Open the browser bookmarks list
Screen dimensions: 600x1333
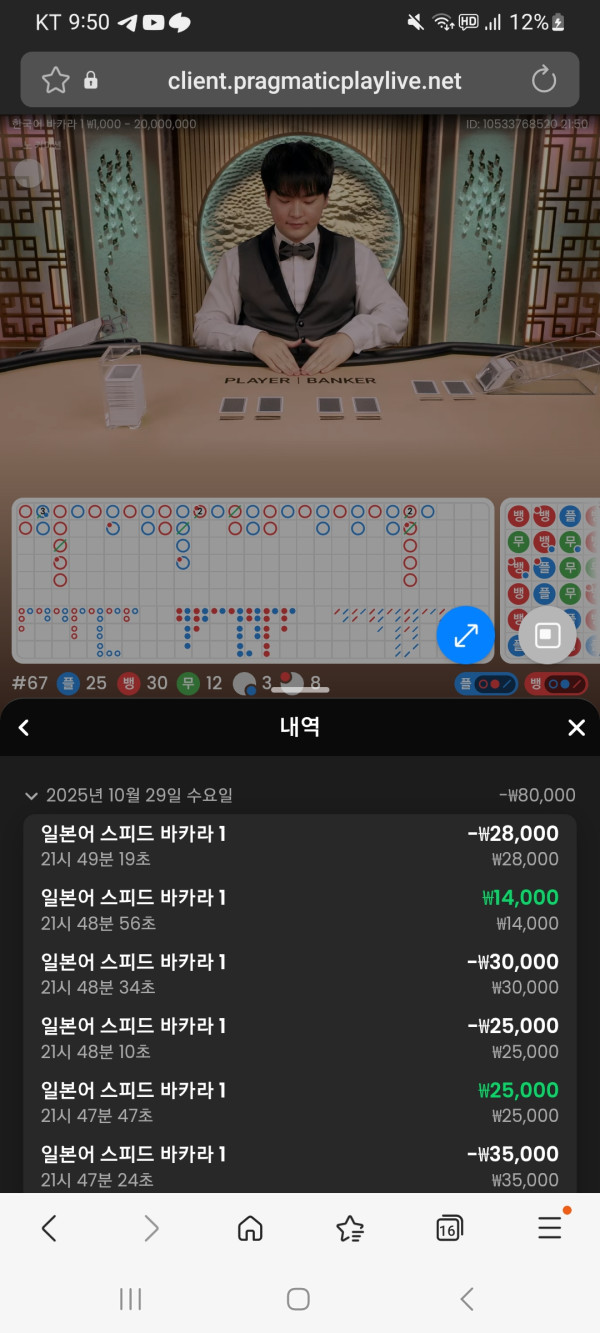(x=350, y=1228)
